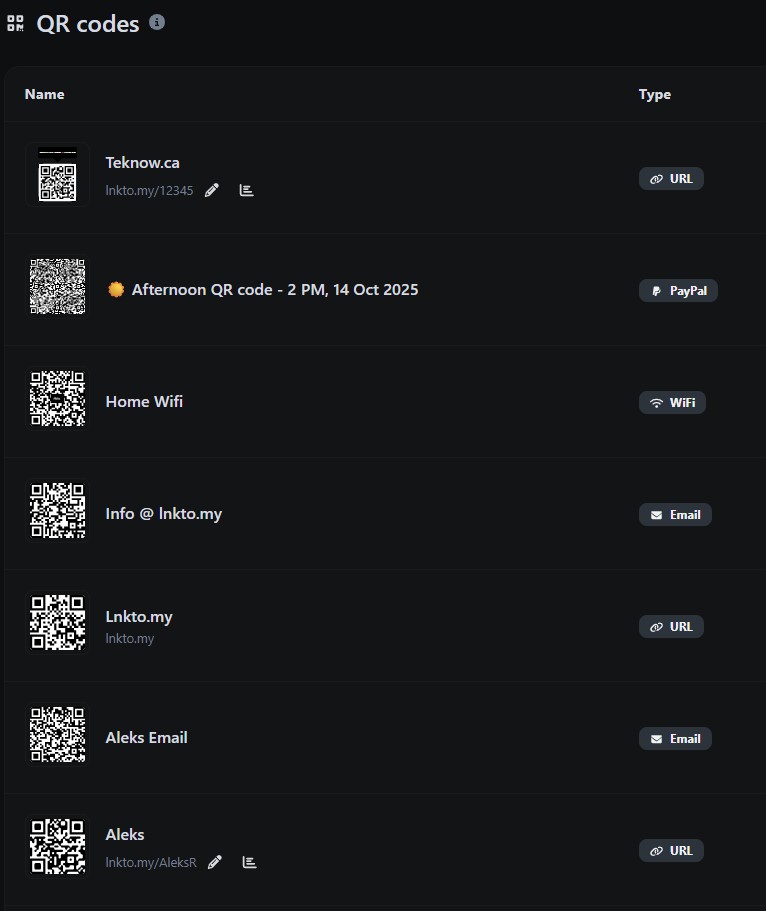Open statistics for the Aleks QR code
766x911 pixels.
250,861
